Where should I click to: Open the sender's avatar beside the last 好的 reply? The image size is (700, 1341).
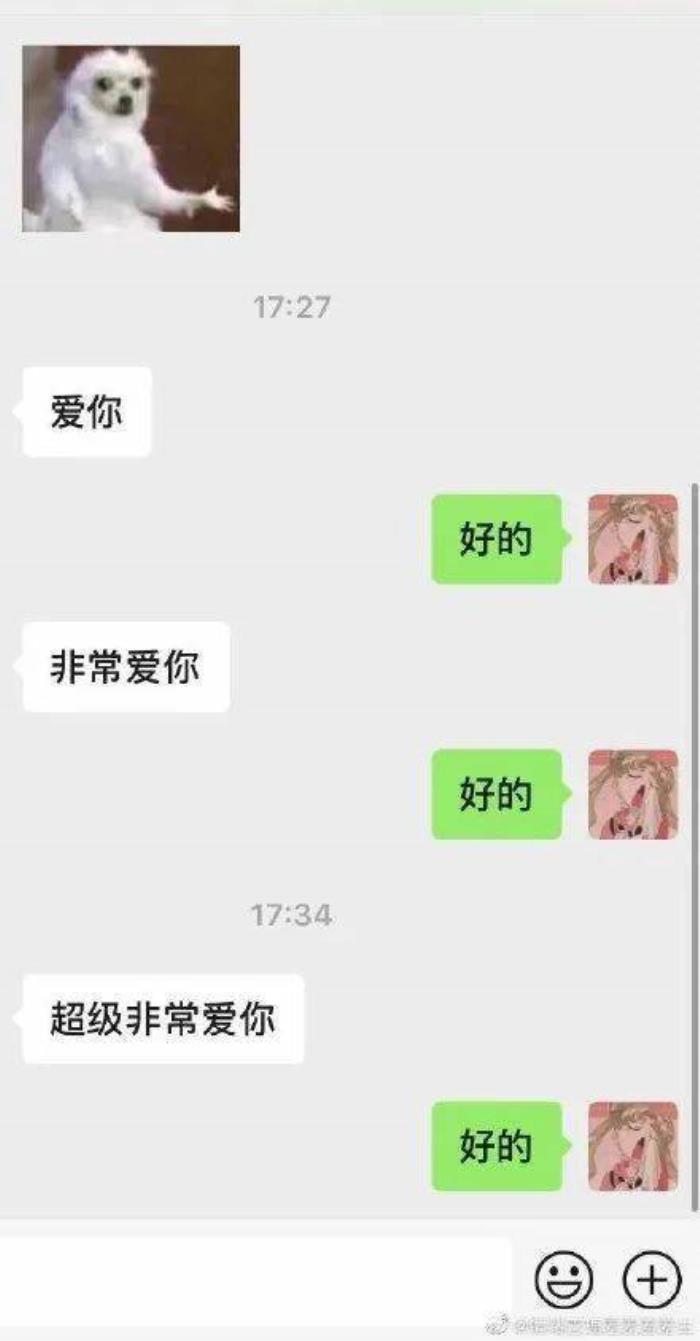tap(632, 1146)
